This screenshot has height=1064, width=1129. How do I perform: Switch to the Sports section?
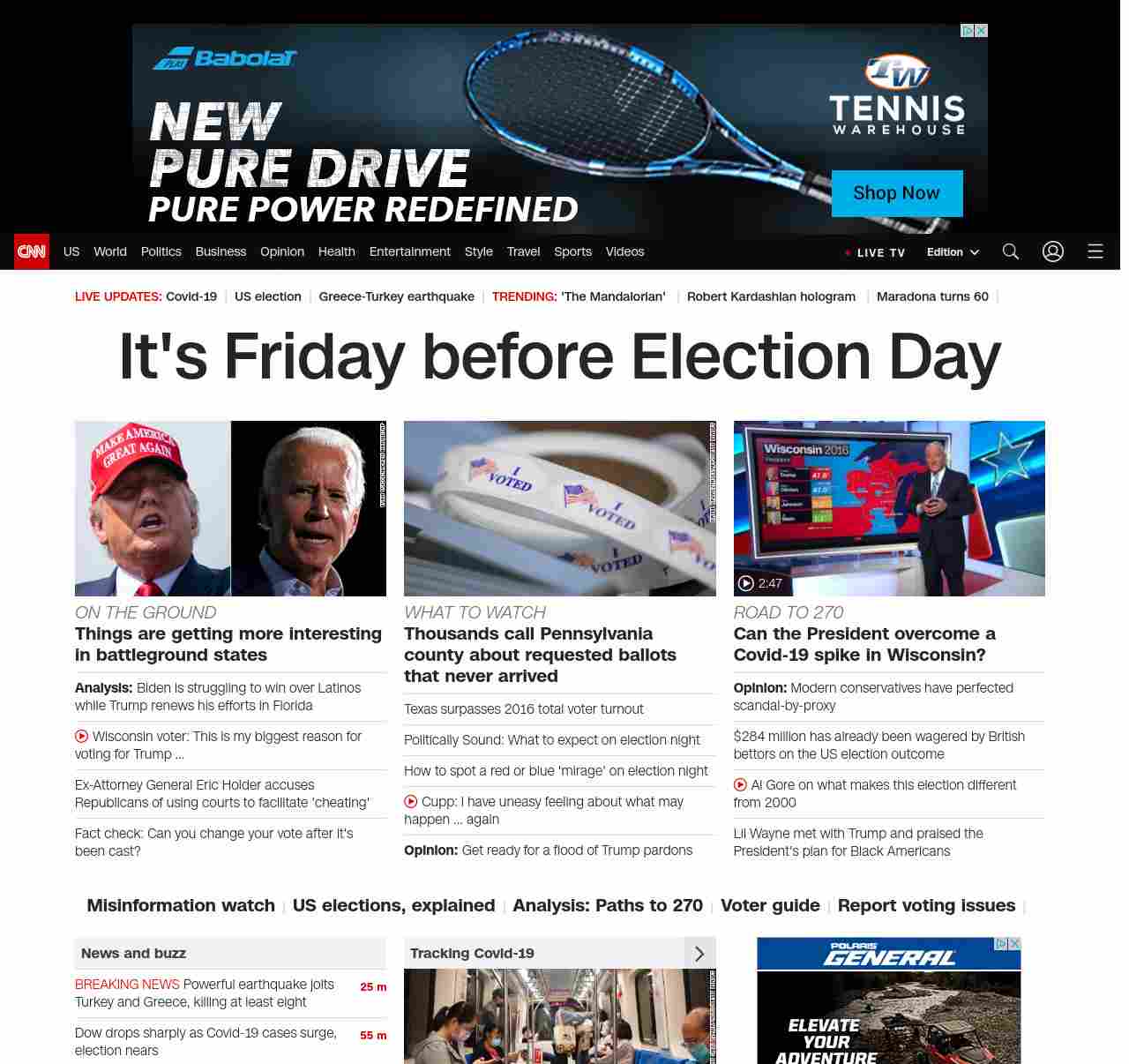point(572,251)
